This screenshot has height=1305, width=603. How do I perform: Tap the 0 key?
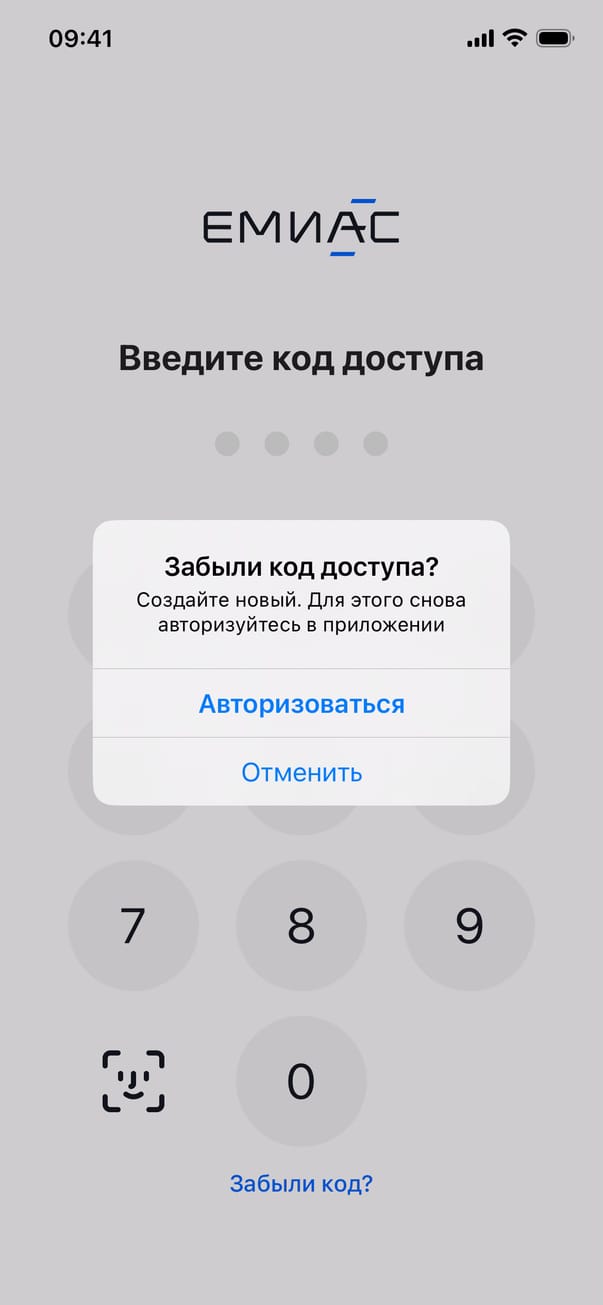(x=301, y=1081)
